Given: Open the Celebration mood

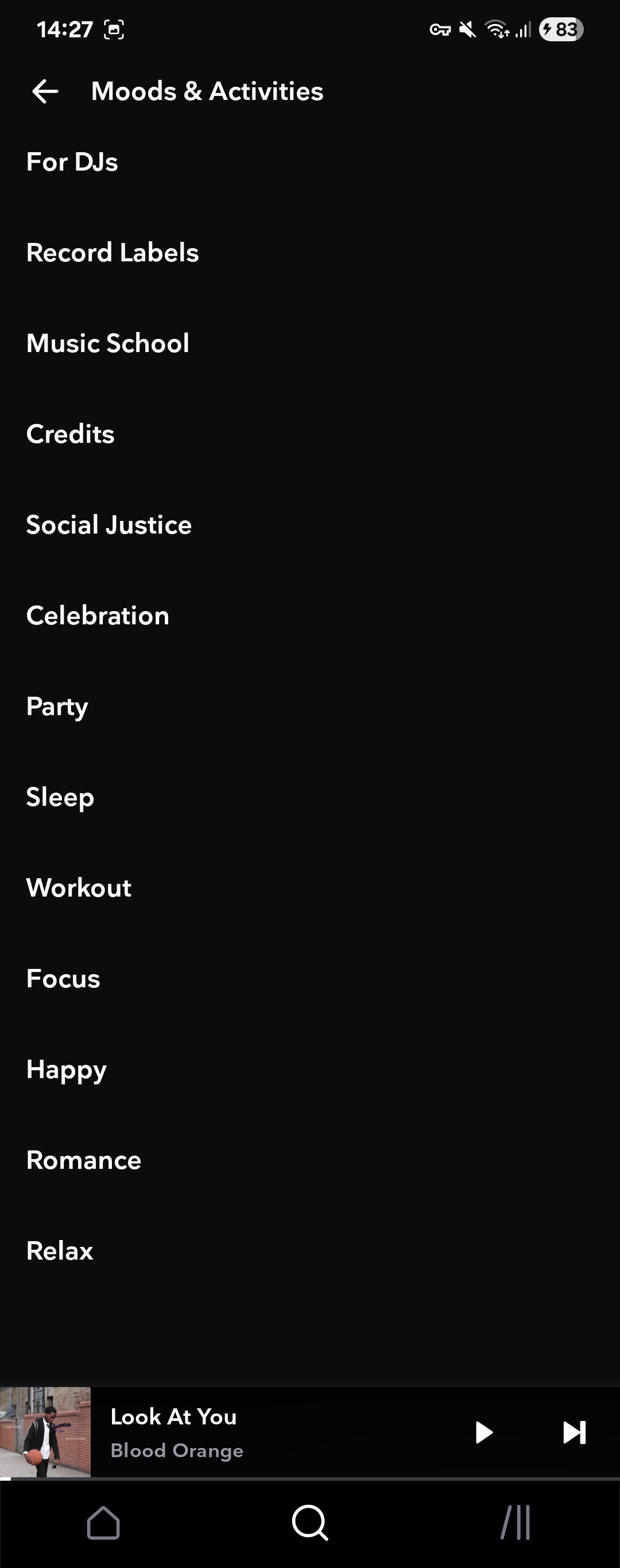Looking at the screenshot, I should pos(98,615).
